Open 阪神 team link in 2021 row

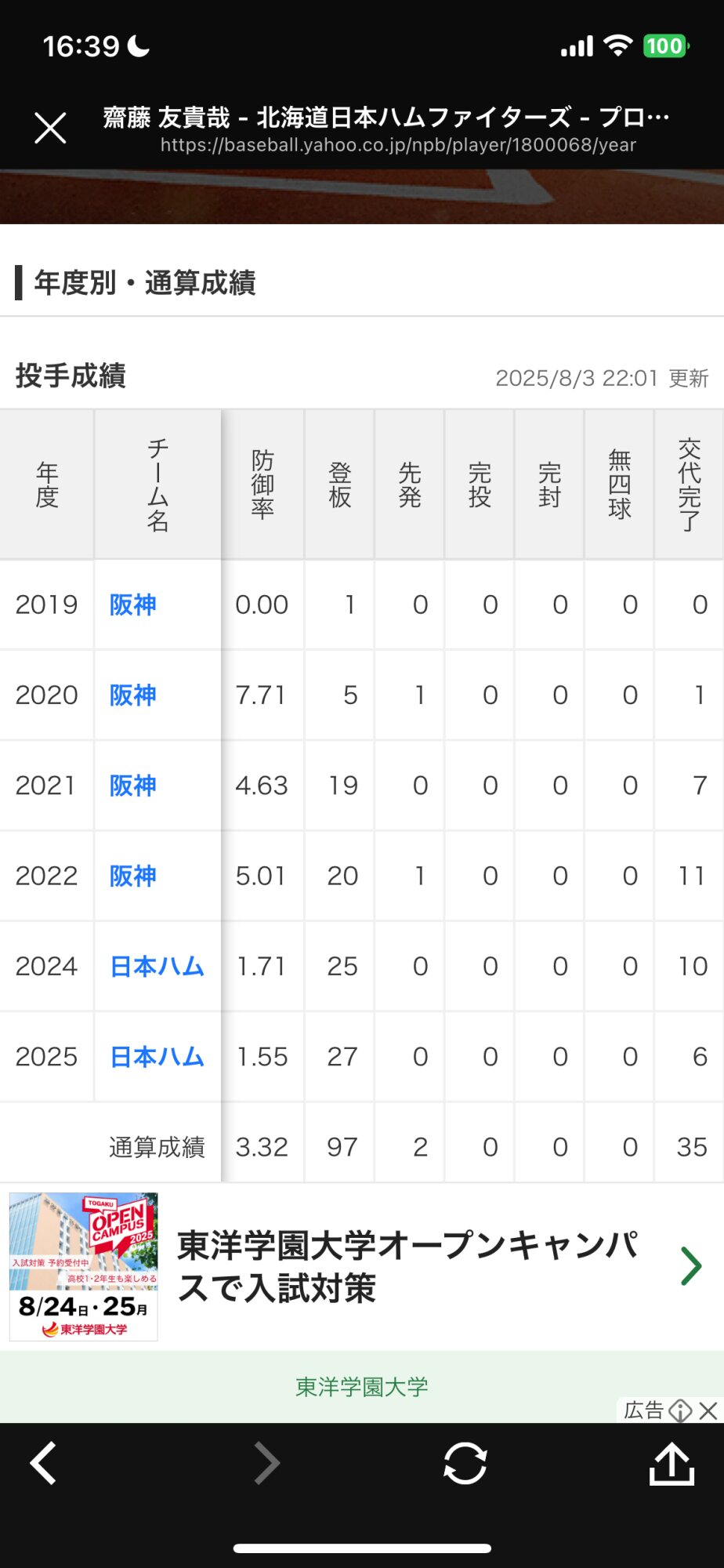132,785
